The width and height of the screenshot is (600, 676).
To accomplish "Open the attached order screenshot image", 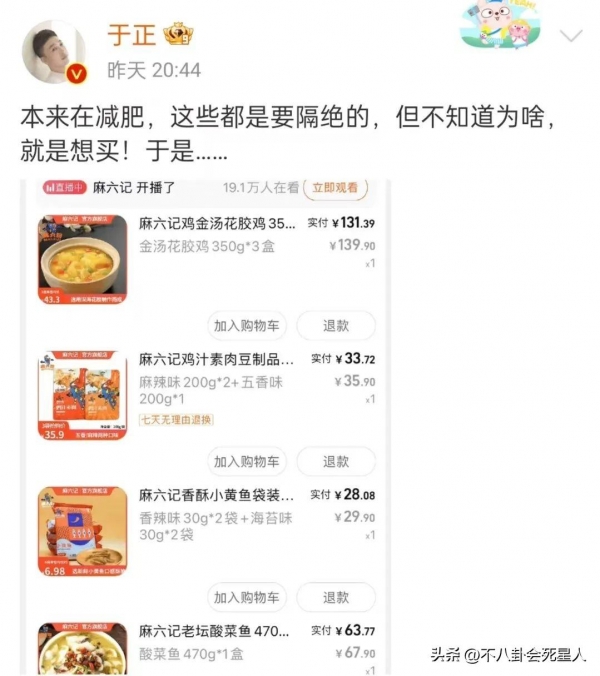I will tap(210, 420).
